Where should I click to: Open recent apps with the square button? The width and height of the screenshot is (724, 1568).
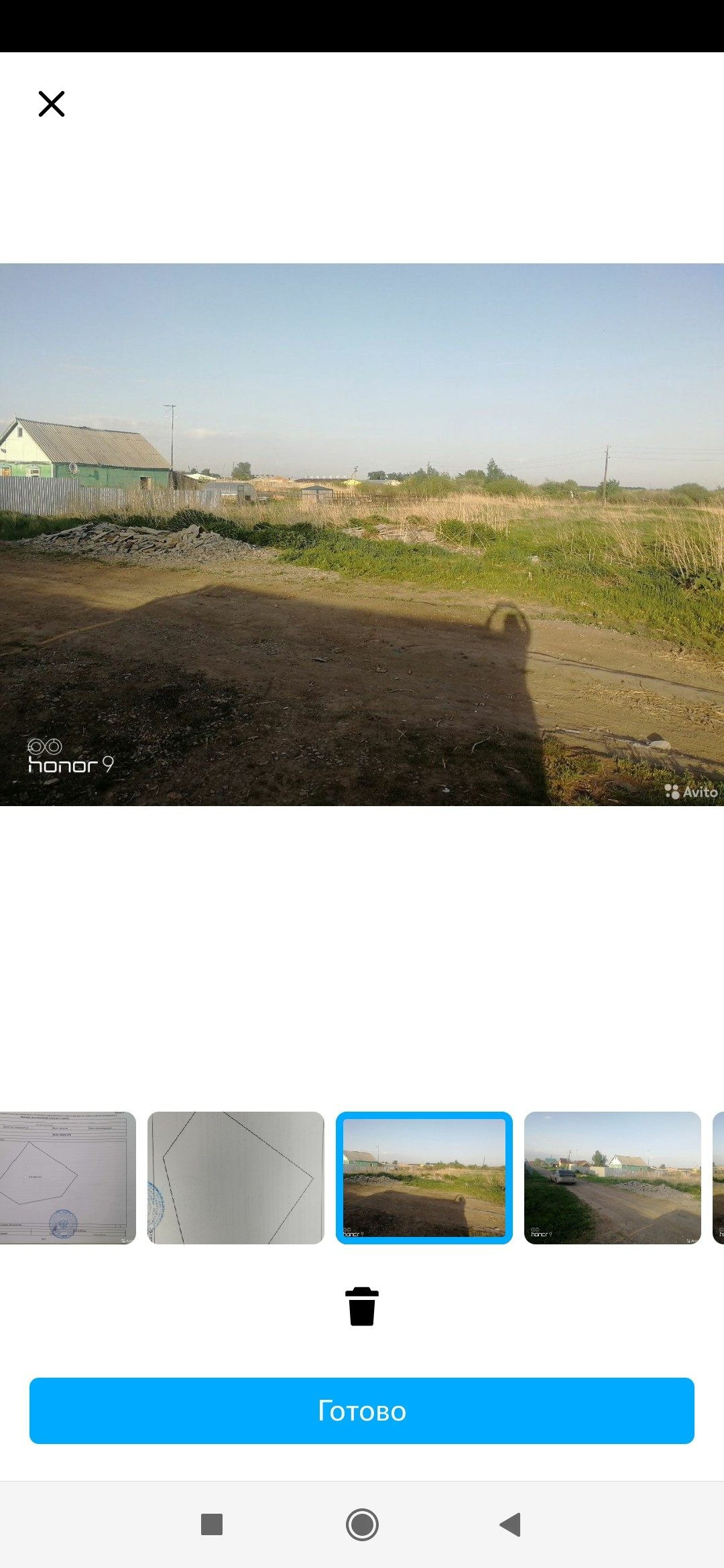pyautogui.click(x=212, y=1524)
